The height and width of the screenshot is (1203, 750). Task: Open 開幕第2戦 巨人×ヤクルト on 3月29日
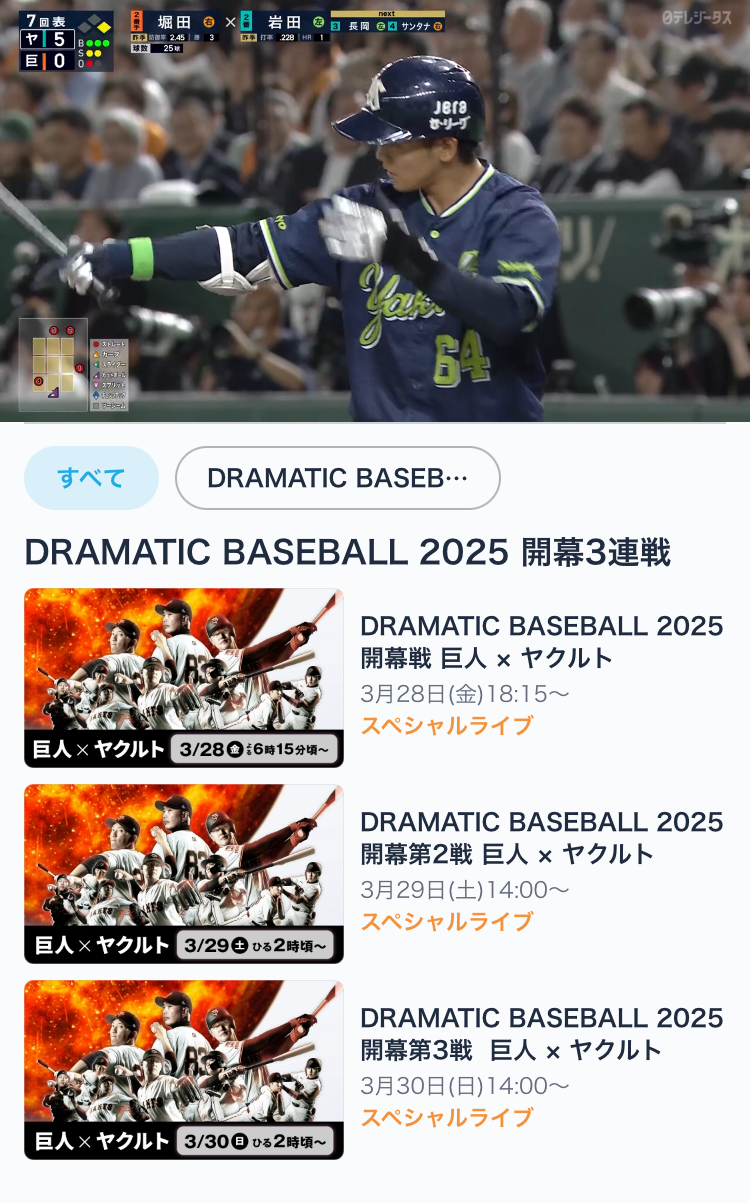click(375, 874)
